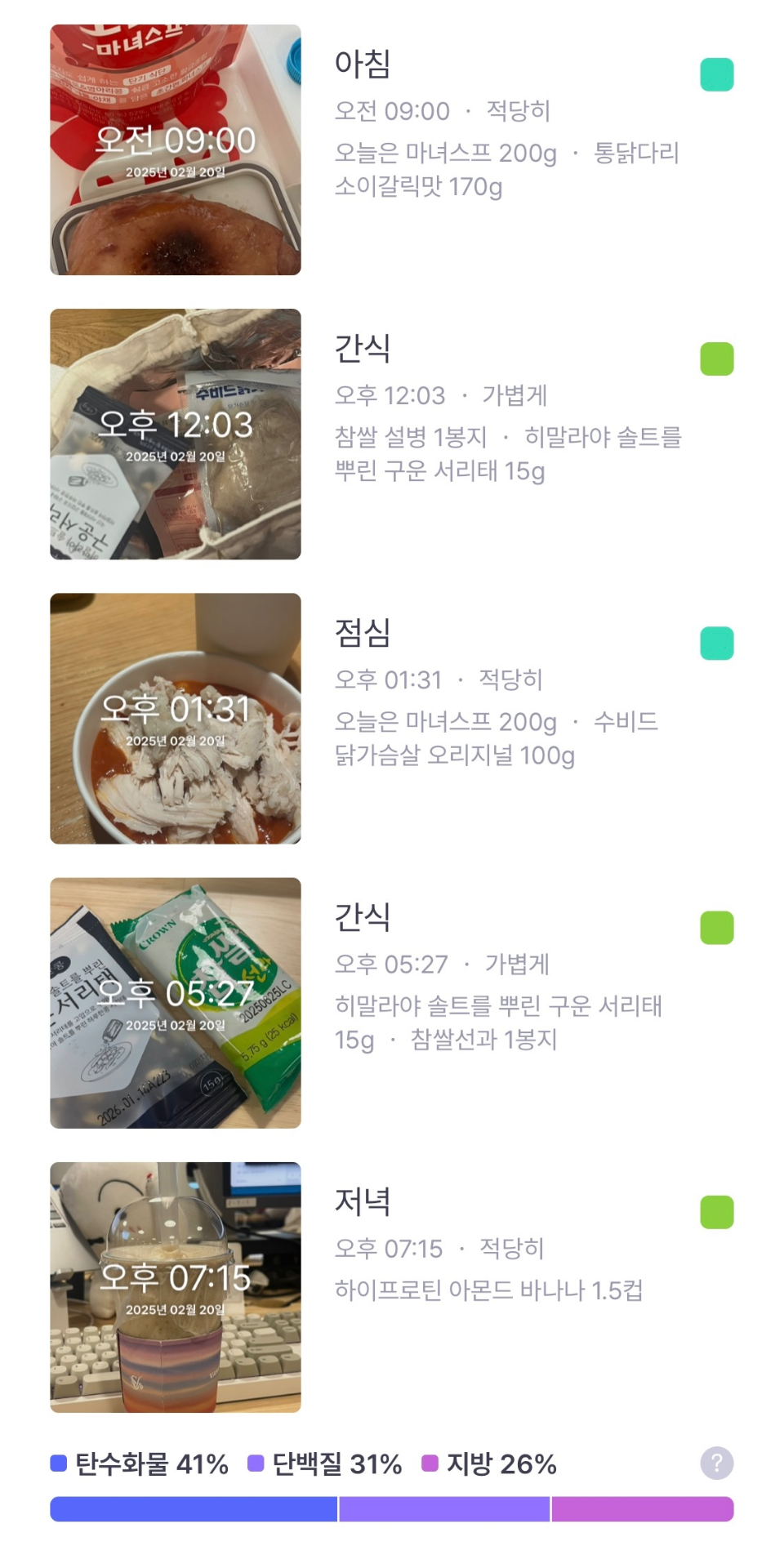The image size is (784, 1546).
Task: Open the 오전 09:00 breakfast photo
Action: tap(175, 149)
